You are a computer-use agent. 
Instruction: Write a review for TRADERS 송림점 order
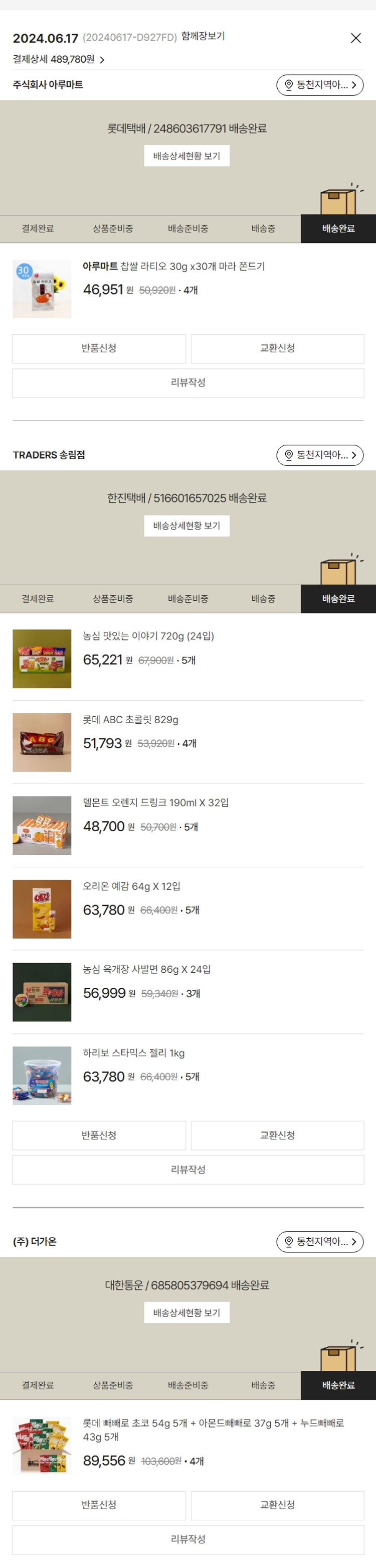tap(188, 1170)
